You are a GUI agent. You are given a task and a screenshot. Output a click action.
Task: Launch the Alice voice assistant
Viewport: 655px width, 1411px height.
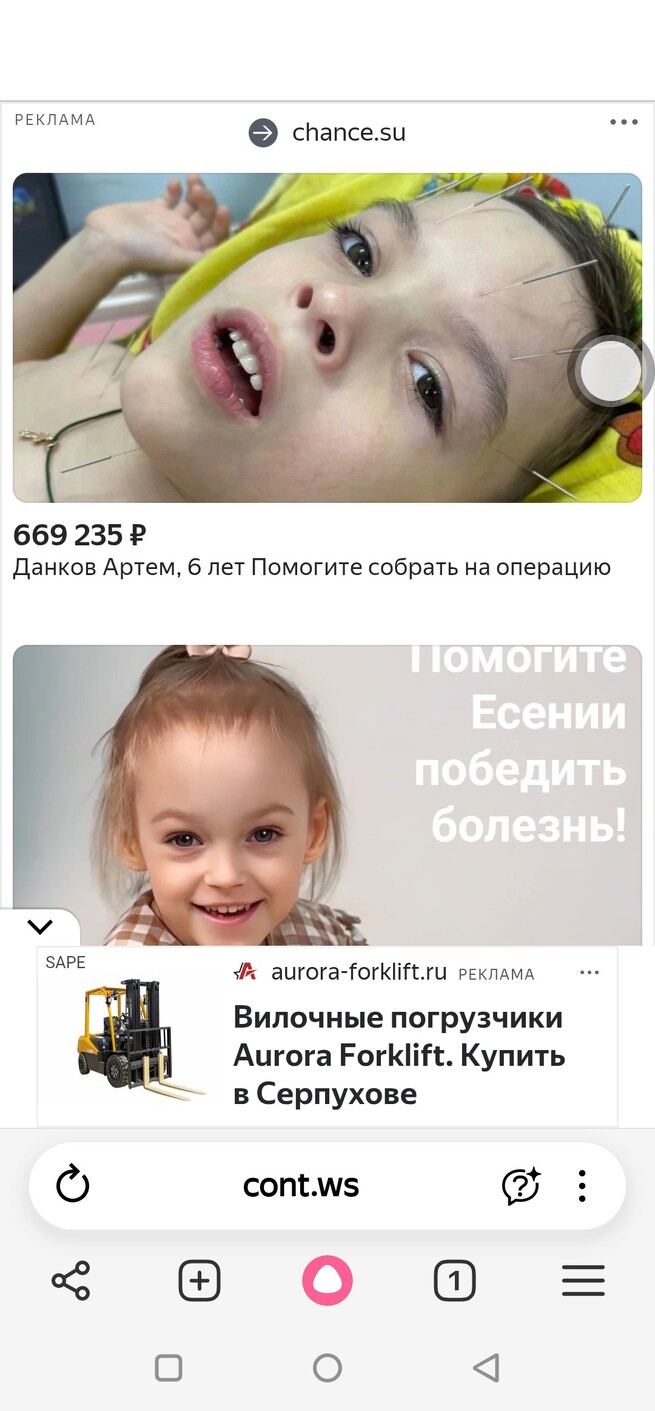(x=327, y=1281)
